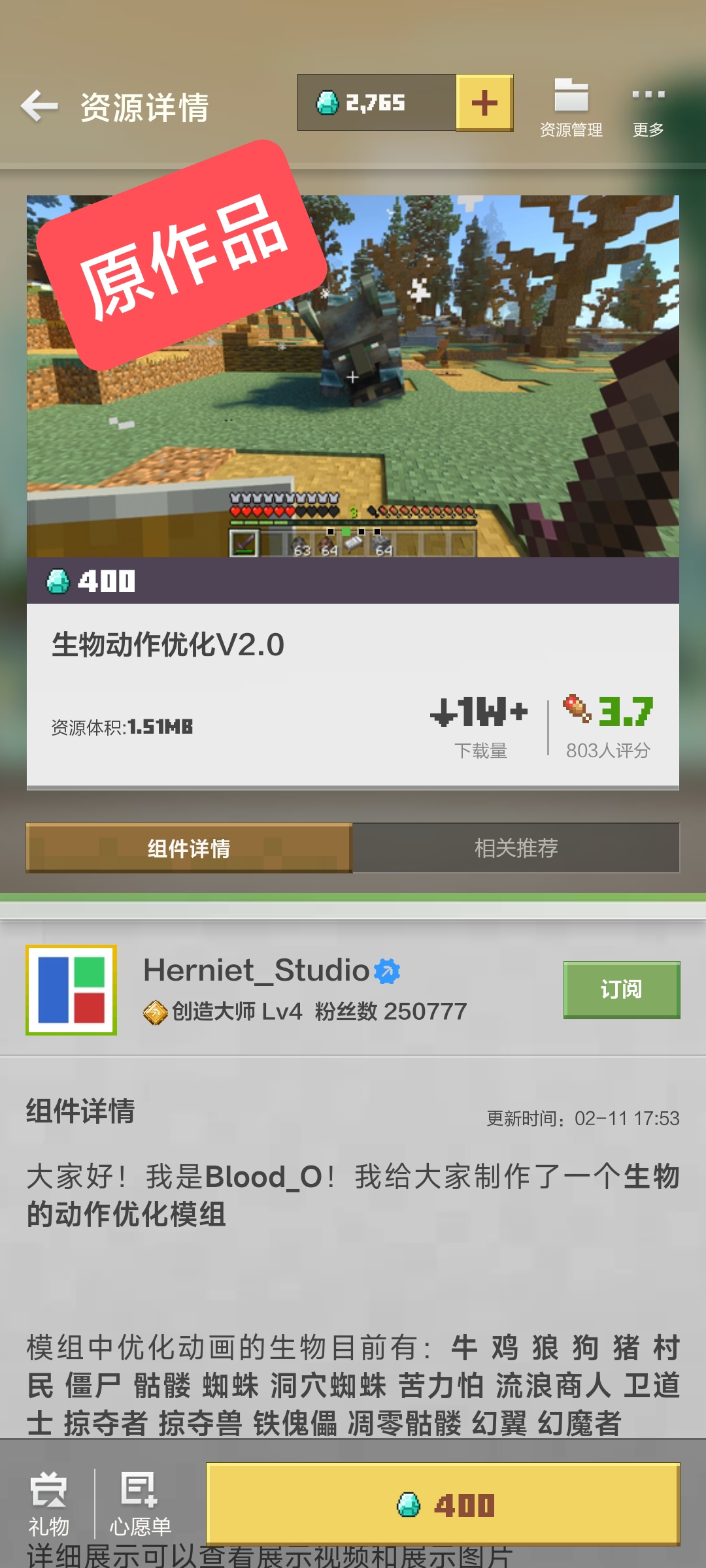Viewport: 706px width, 1568px height.
Task: Open 资源管理 folder
Action: coord(571,108)
